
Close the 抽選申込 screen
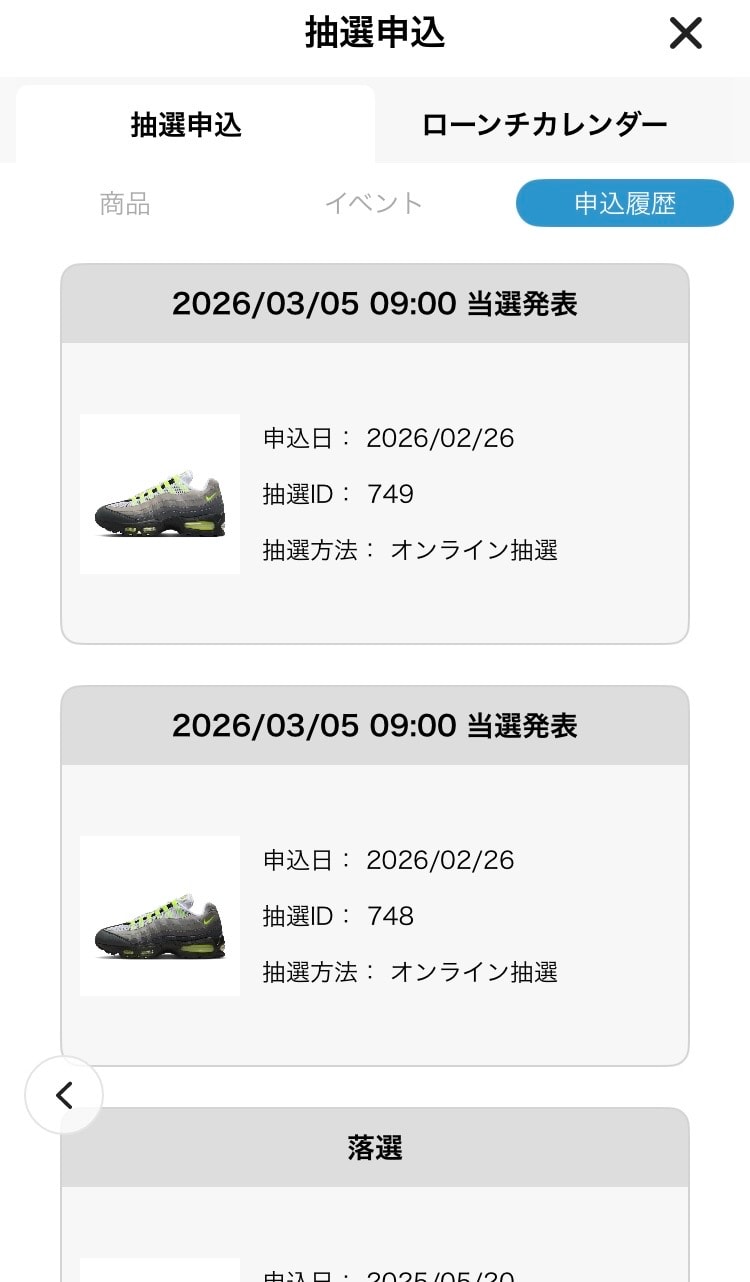pos(686,34)
